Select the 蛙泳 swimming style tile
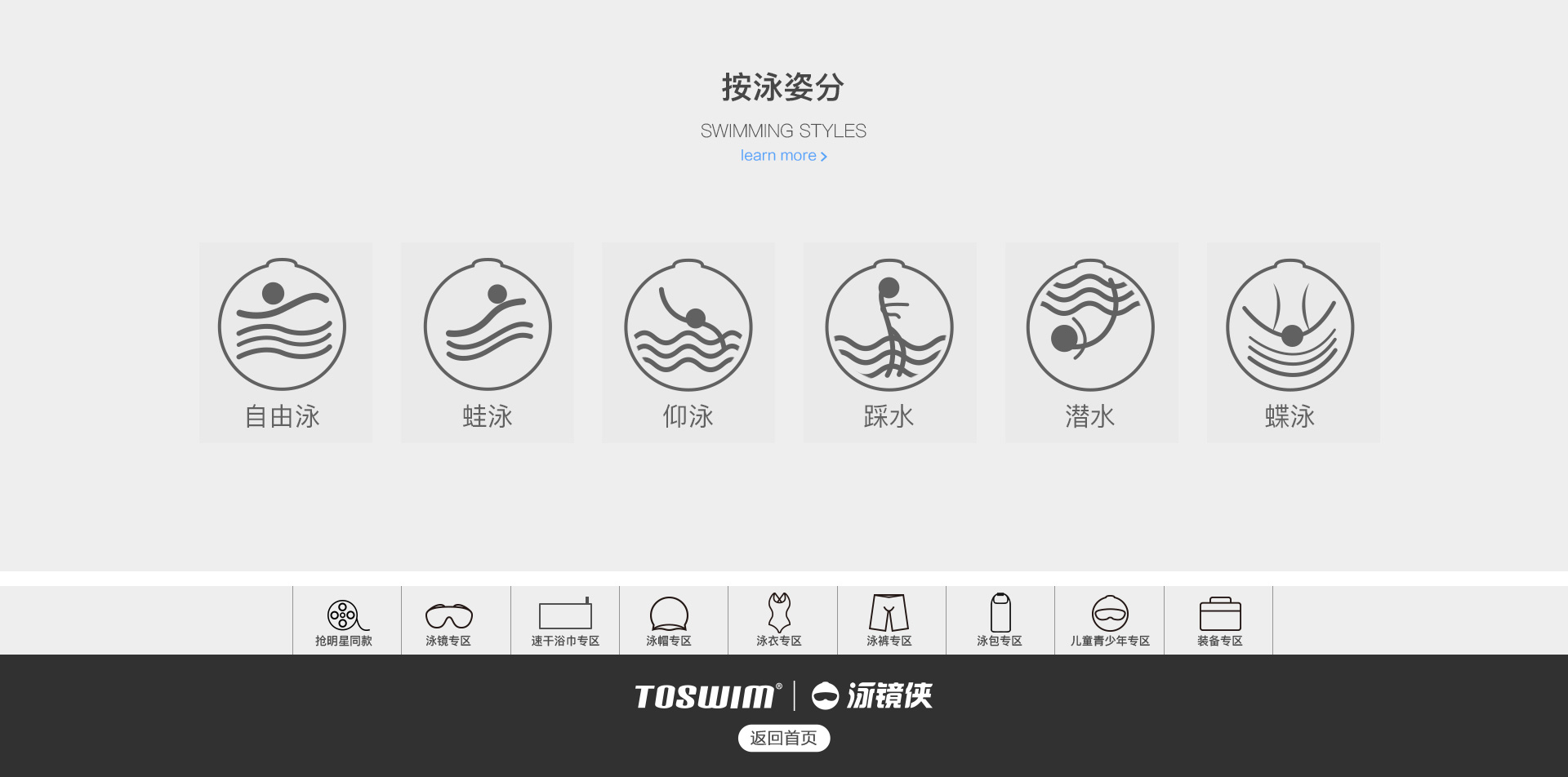 487,343
